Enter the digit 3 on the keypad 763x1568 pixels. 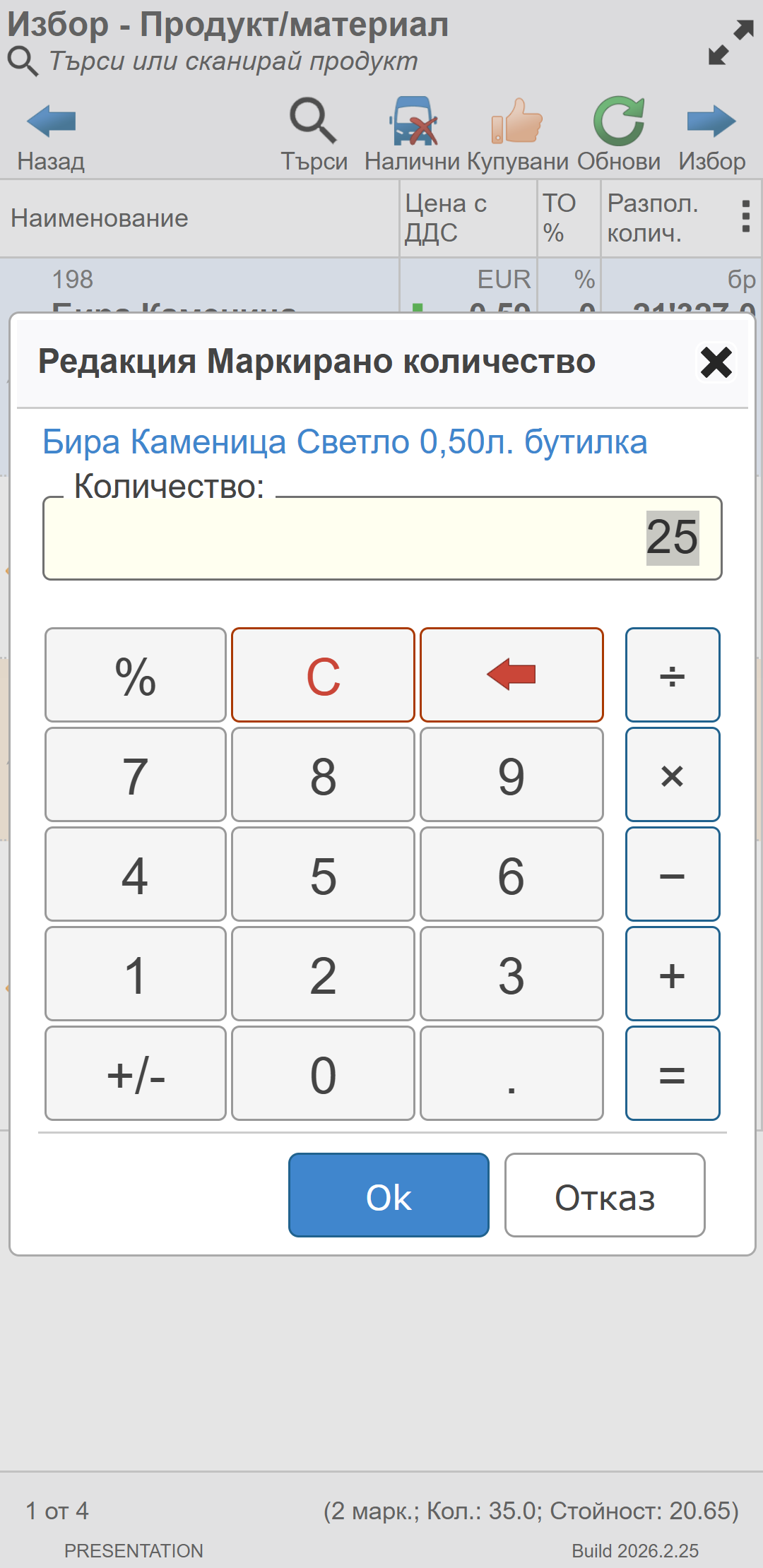tap(511, 974)
